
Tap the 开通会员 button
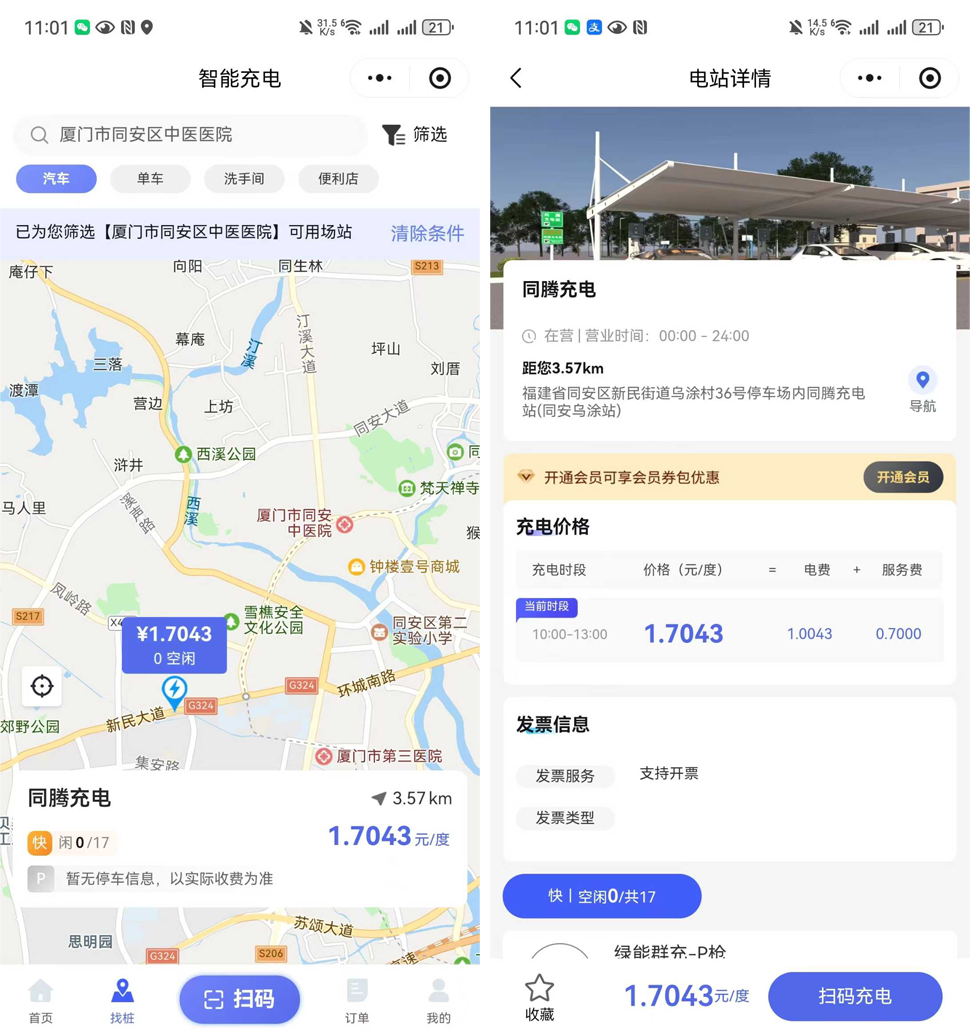(x=903, y=478)
